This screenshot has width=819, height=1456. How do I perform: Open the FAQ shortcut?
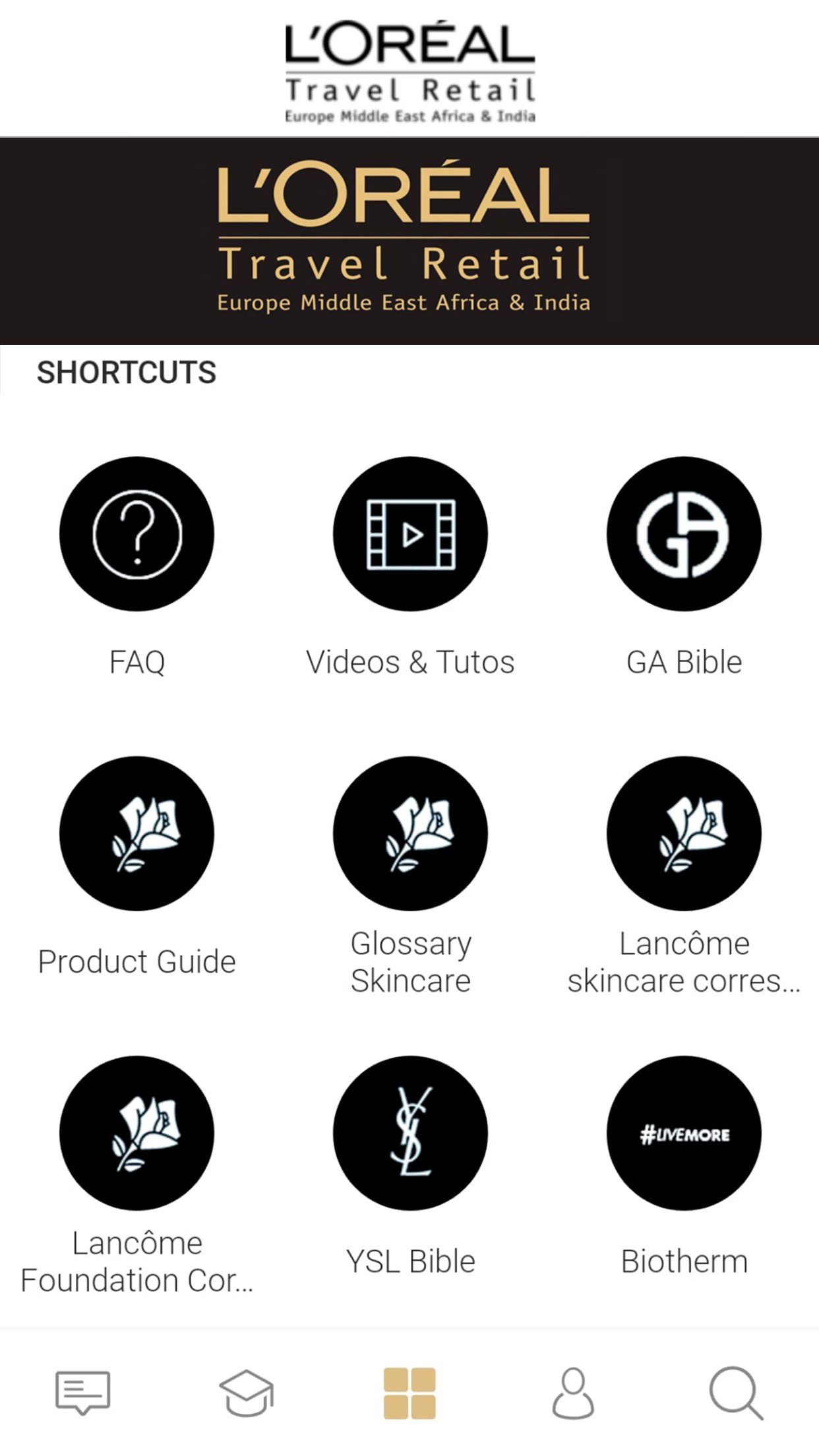coord(136,534)
